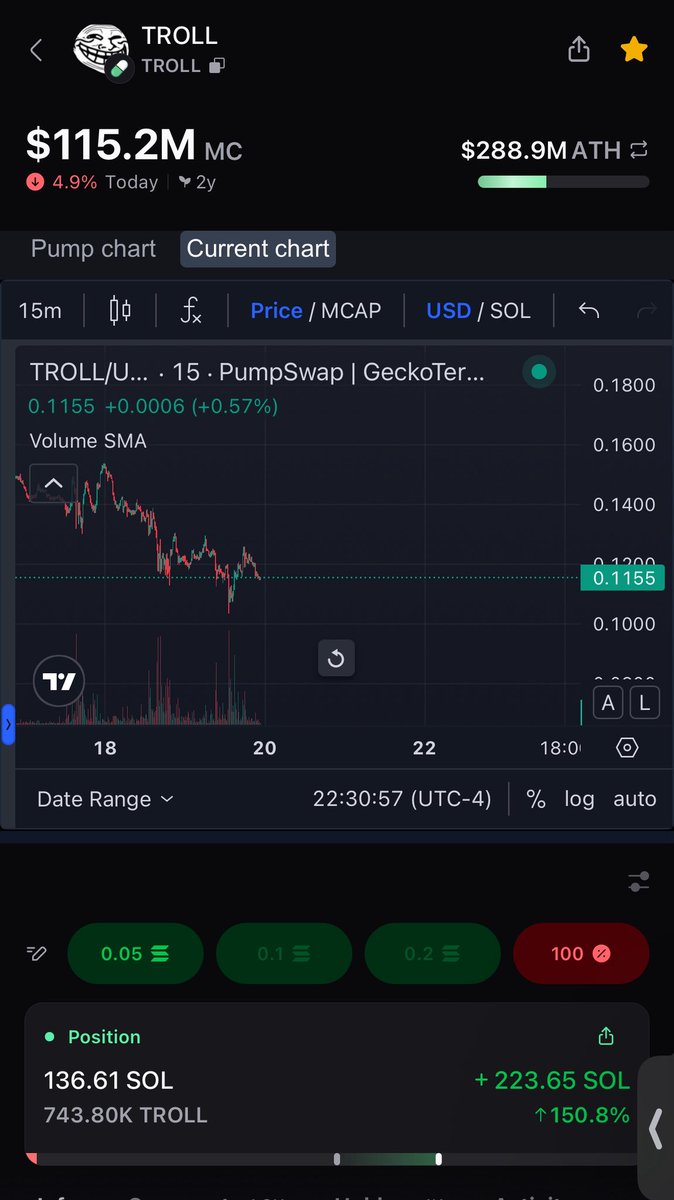674x1200 pixels.
Task: Open chart settings hexagon icon
Action: [627, 747]
